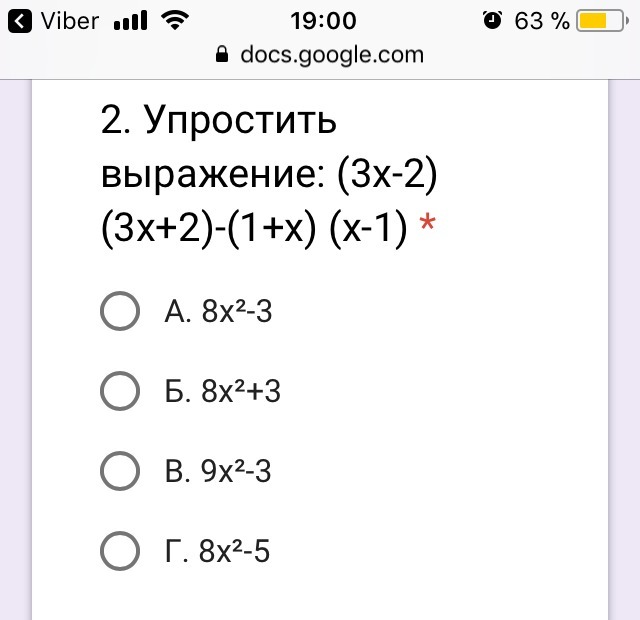Select answer А. 8x²-3
The image size is (640, 620).
(x=120, y=311)
